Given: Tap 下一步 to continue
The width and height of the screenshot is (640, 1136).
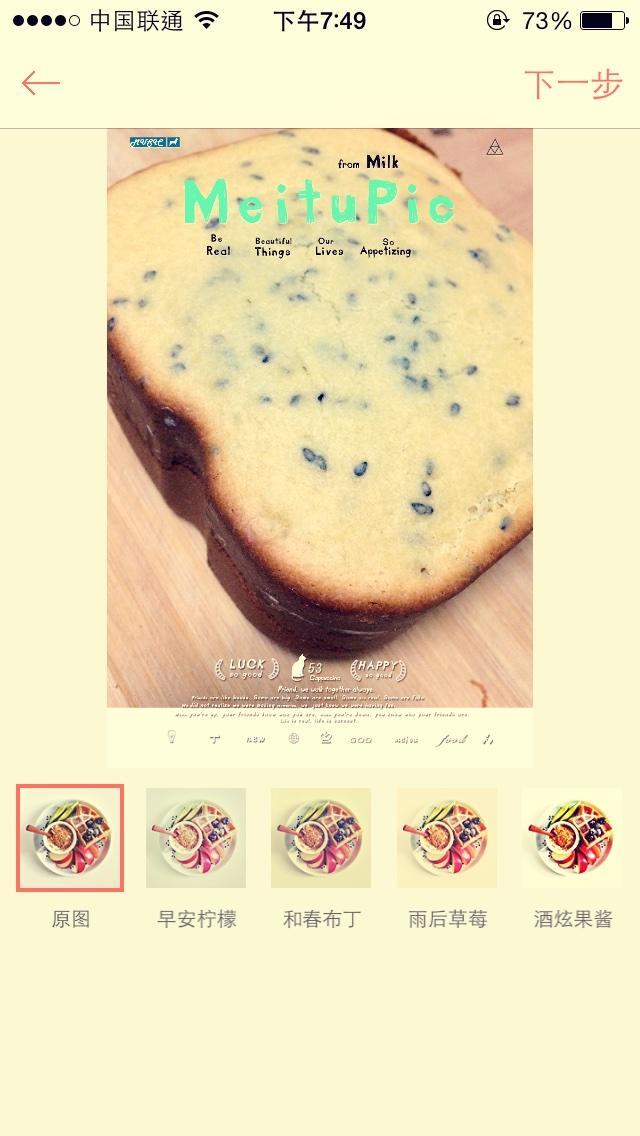Looking at the screenshot, I should click(572, 85).
